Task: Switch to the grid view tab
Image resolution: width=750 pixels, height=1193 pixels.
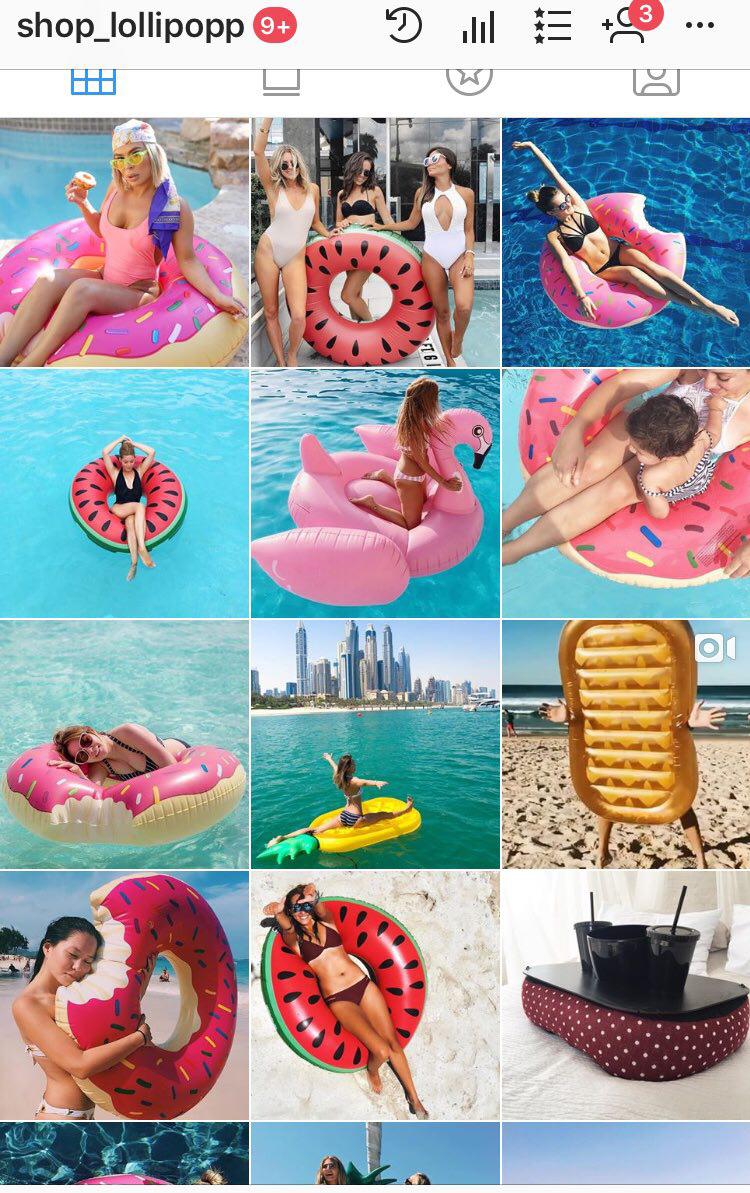Action: click(94, 80)
